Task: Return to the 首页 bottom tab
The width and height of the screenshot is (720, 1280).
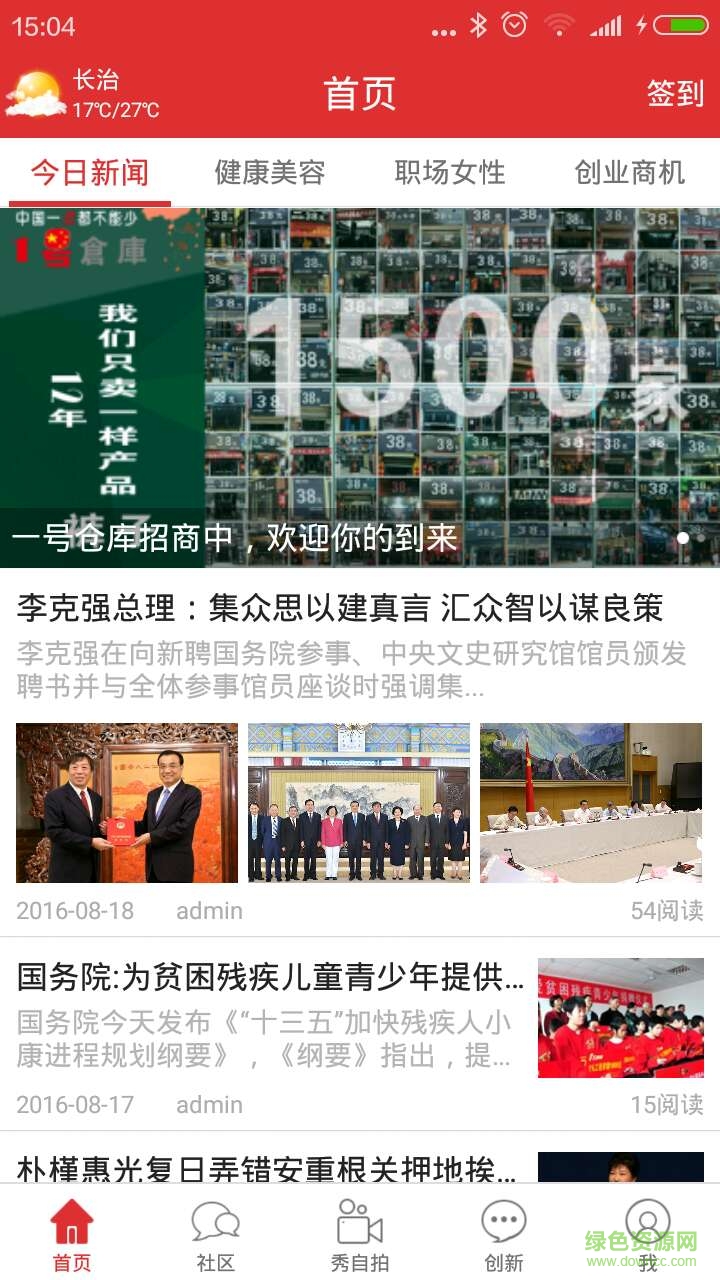Action: [x=72, y=1235]
